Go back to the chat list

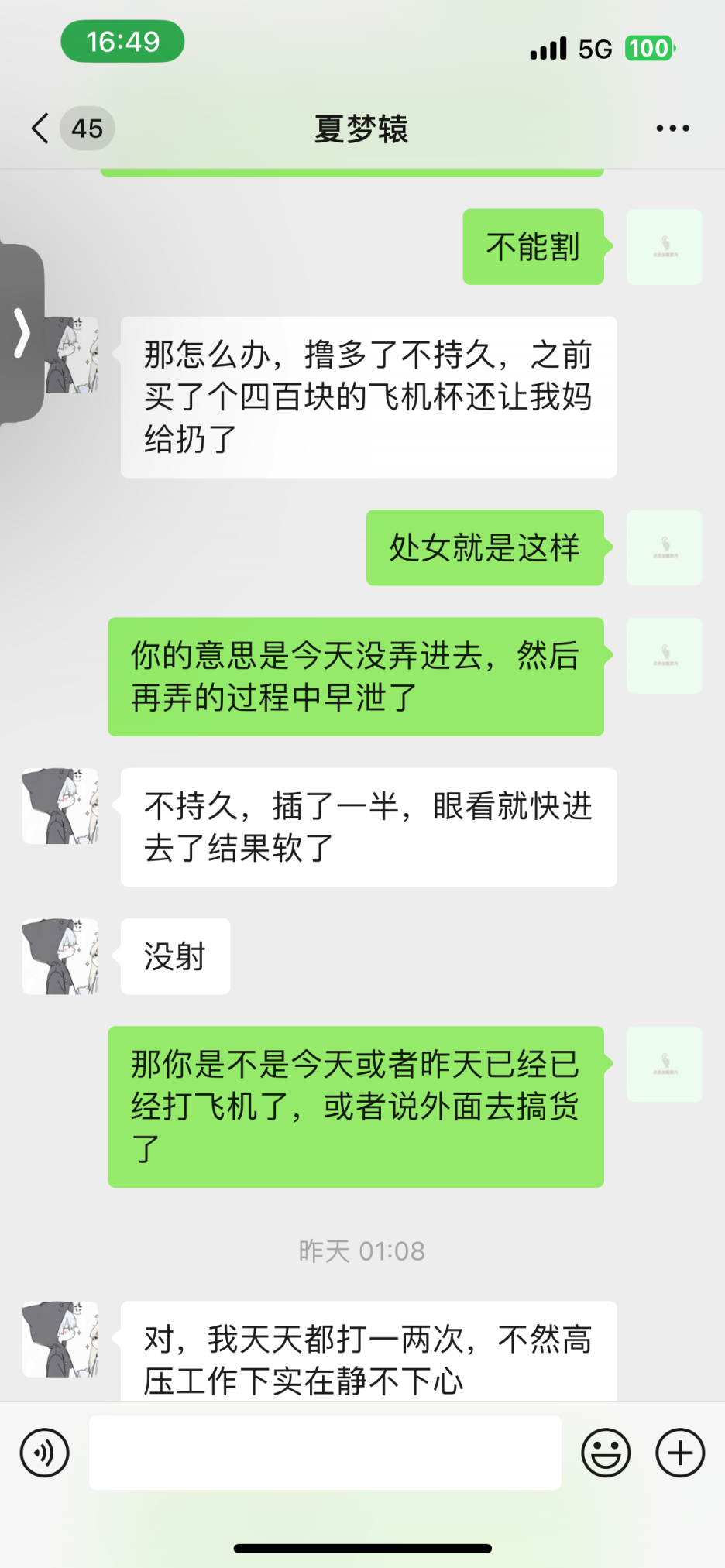40,129
